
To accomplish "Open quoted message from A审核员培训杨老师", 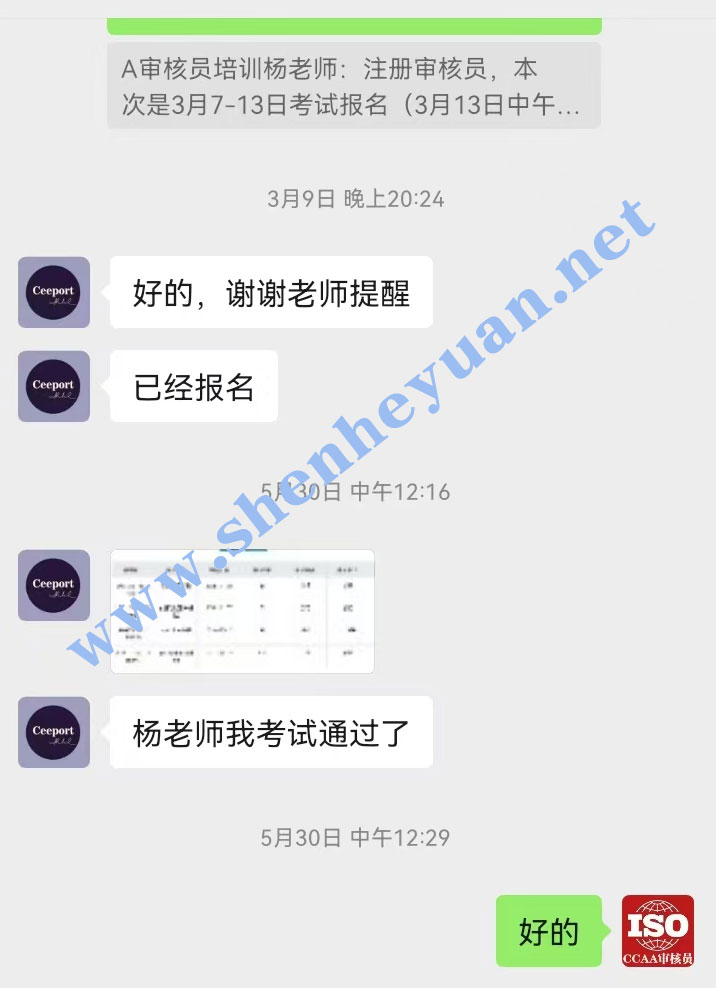I will point(353,86).
